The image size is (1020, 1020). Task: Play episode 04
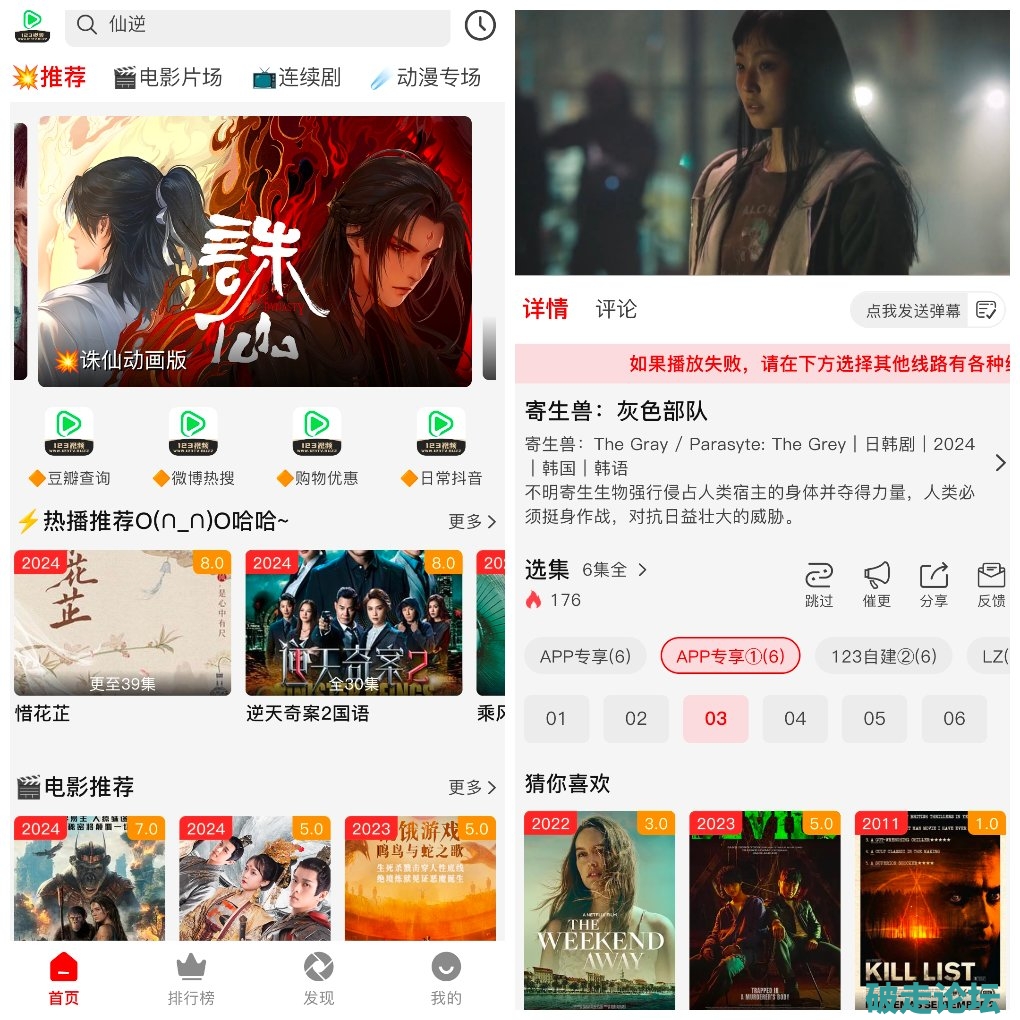pos(795,718)
